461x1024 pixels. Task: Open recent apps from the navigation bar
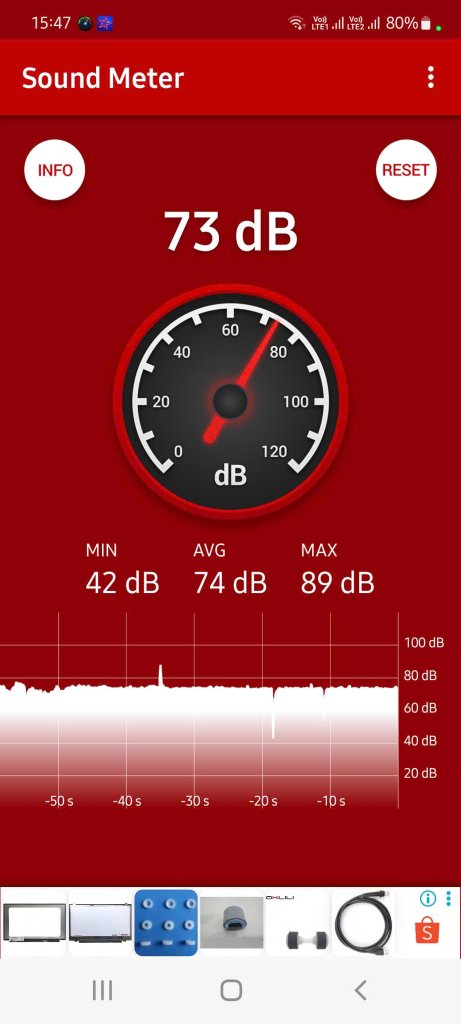pos(102,990)
